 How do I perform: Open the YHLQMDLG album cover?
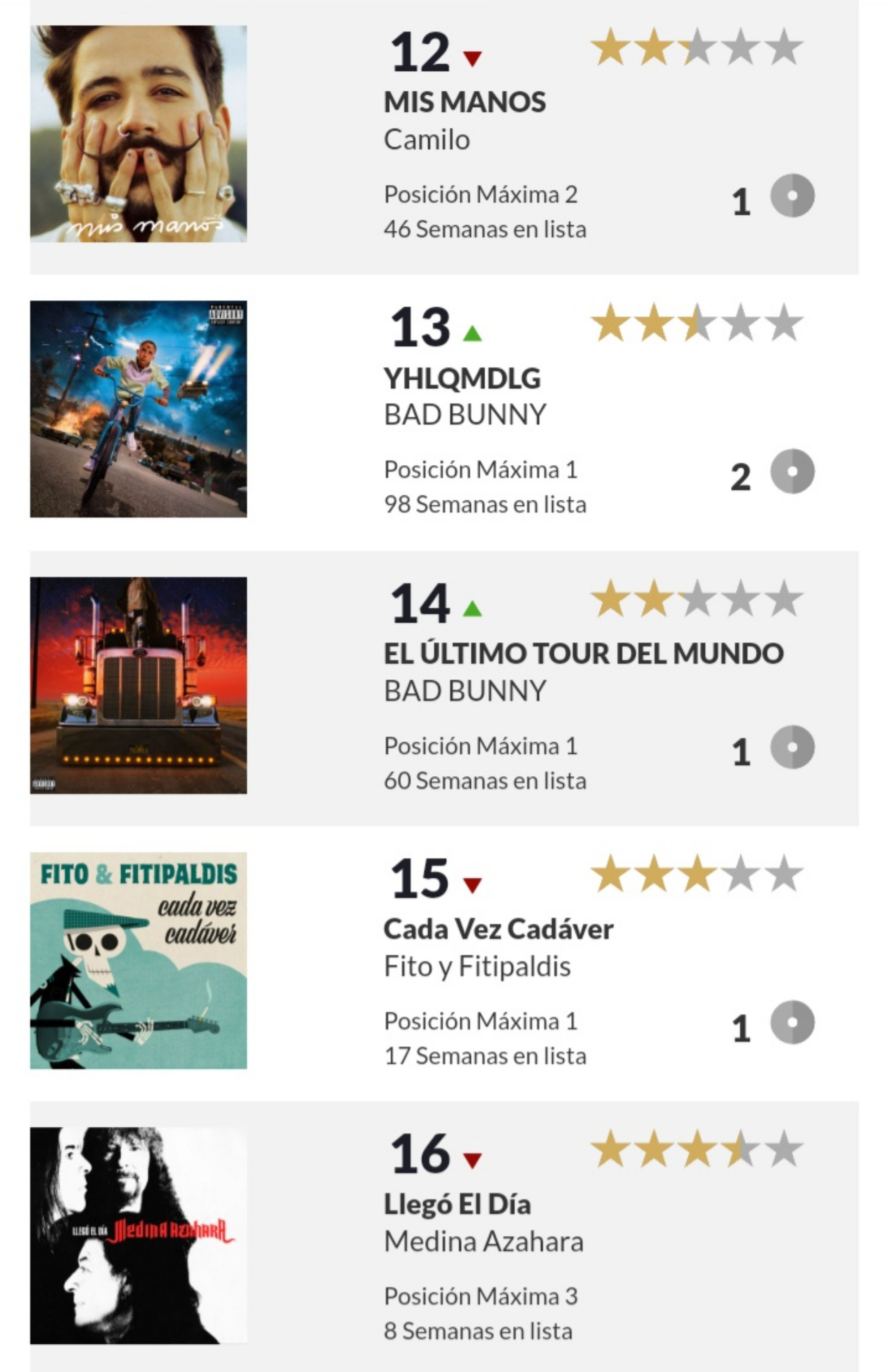coord(138,409)
